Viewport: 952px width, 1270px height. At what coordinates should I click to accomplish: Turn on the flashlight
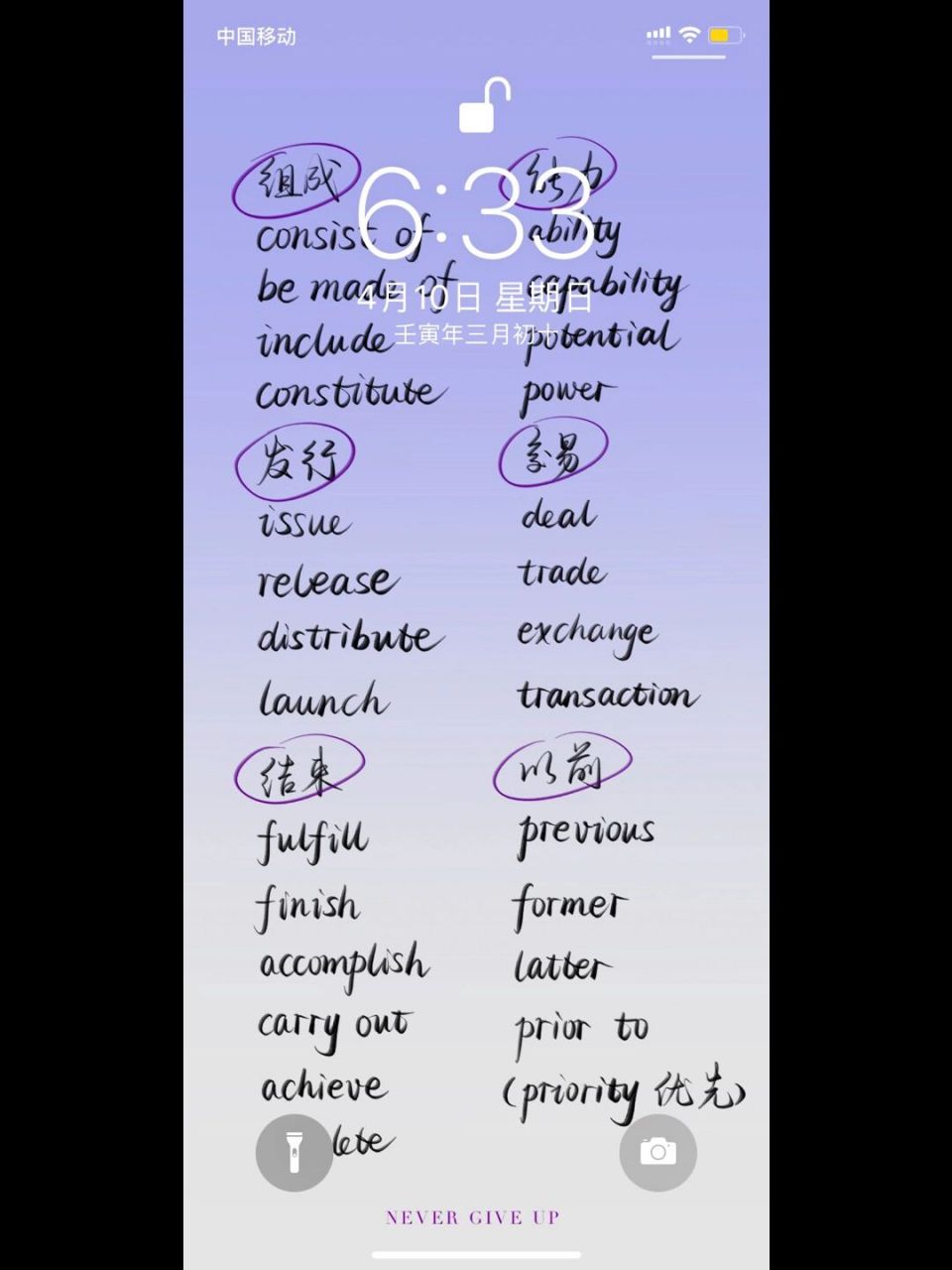pyautogui.click(x=295, y=1152)
